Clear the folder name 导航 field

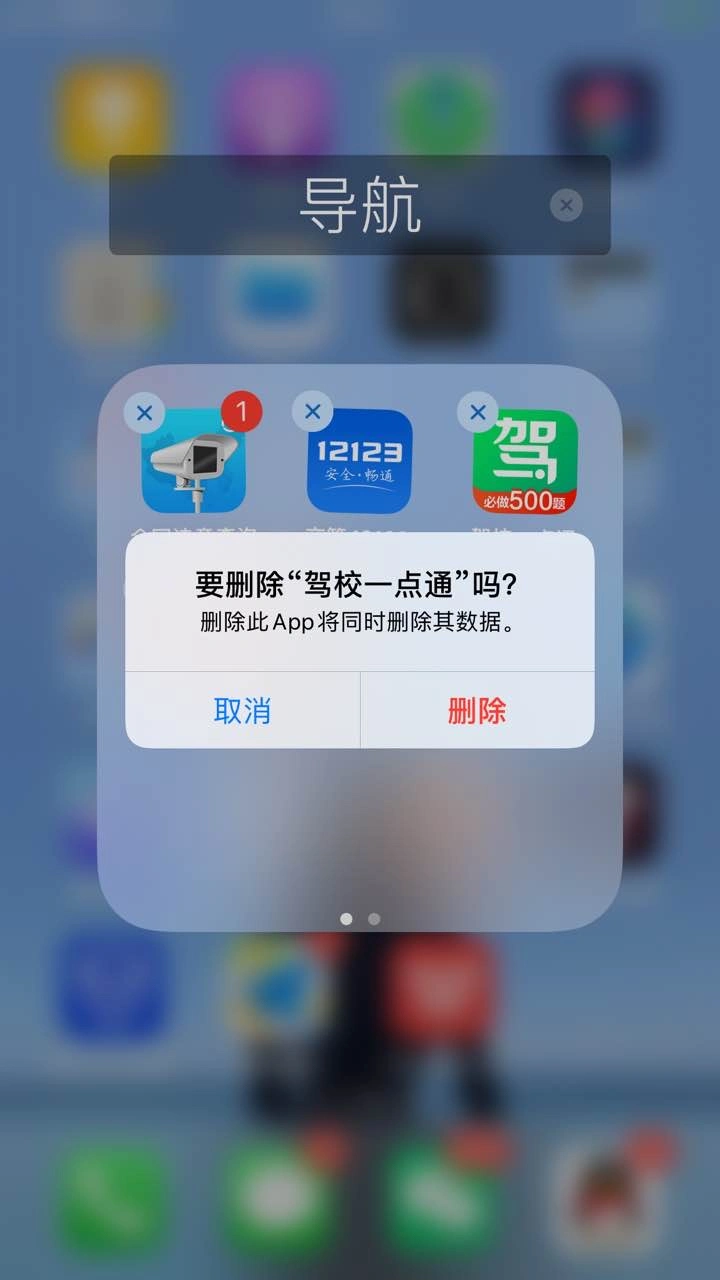[x=566, y=206]
